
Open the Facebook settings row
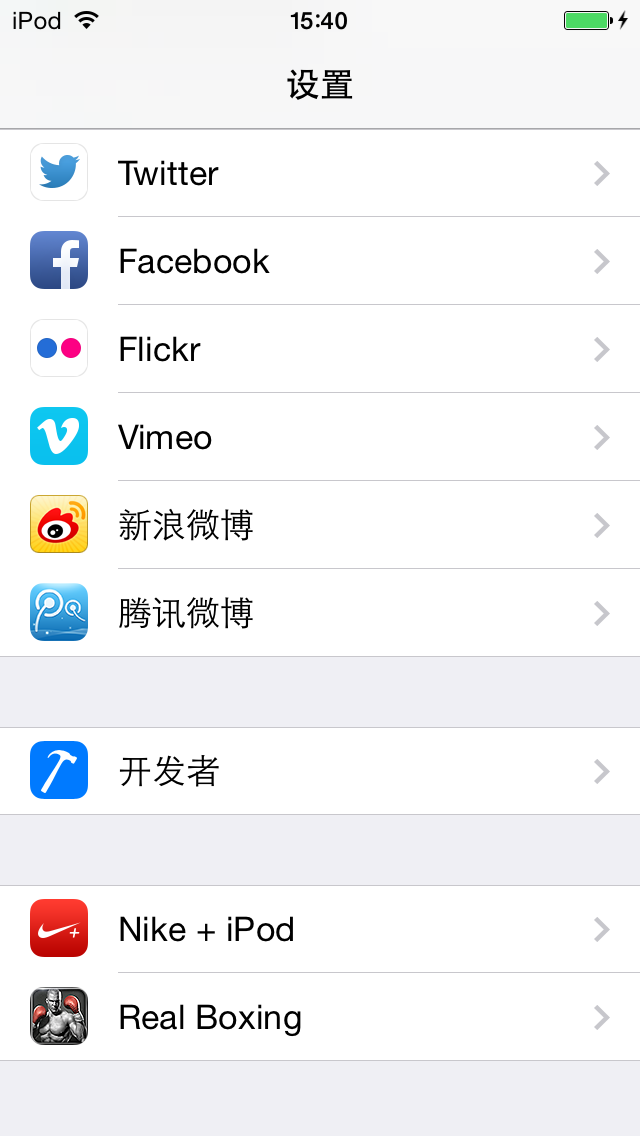click(320, 261)
